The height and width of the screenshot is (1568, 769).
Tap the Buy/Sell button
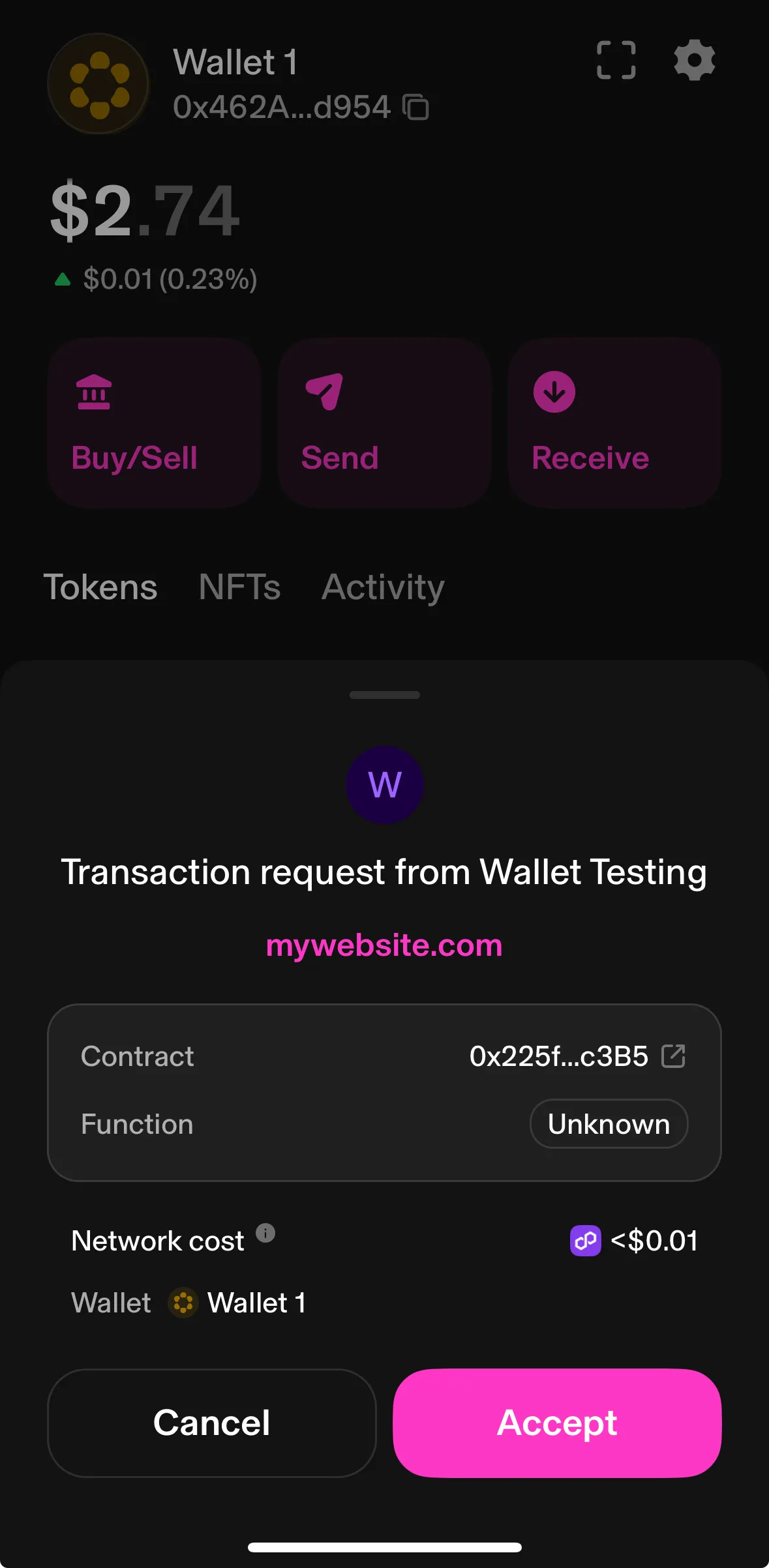pos(155,422)
